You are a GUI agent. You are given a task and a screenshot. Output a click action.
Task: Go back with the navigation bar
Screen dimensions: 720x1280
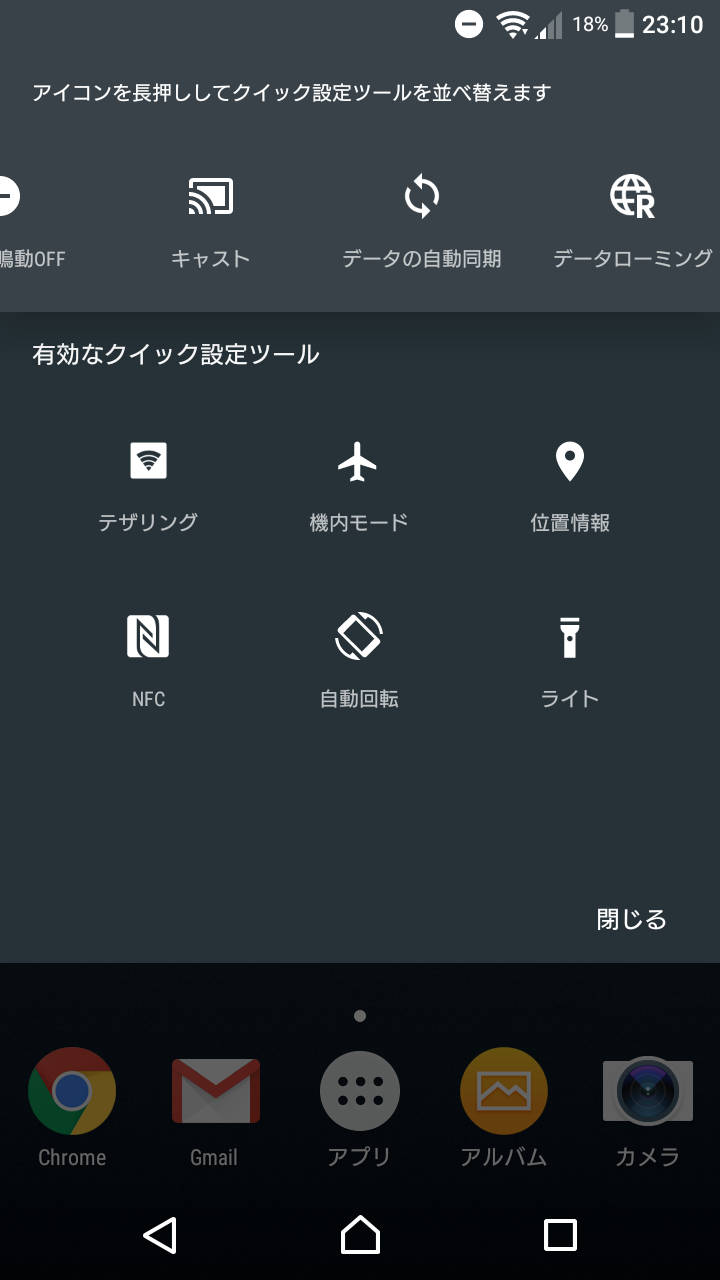click(160, 1235)
